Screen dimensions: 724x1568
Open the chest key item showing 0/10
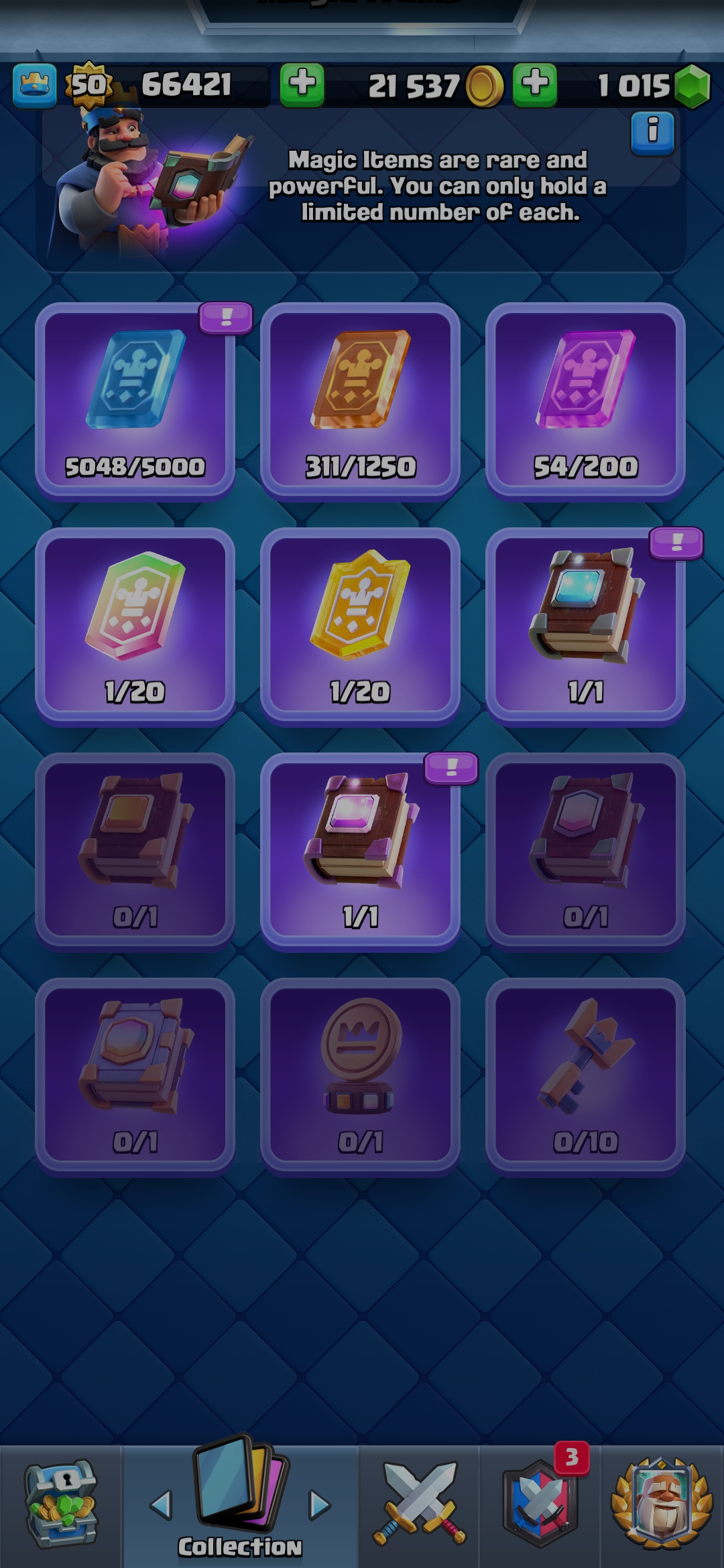(585, 1075)
